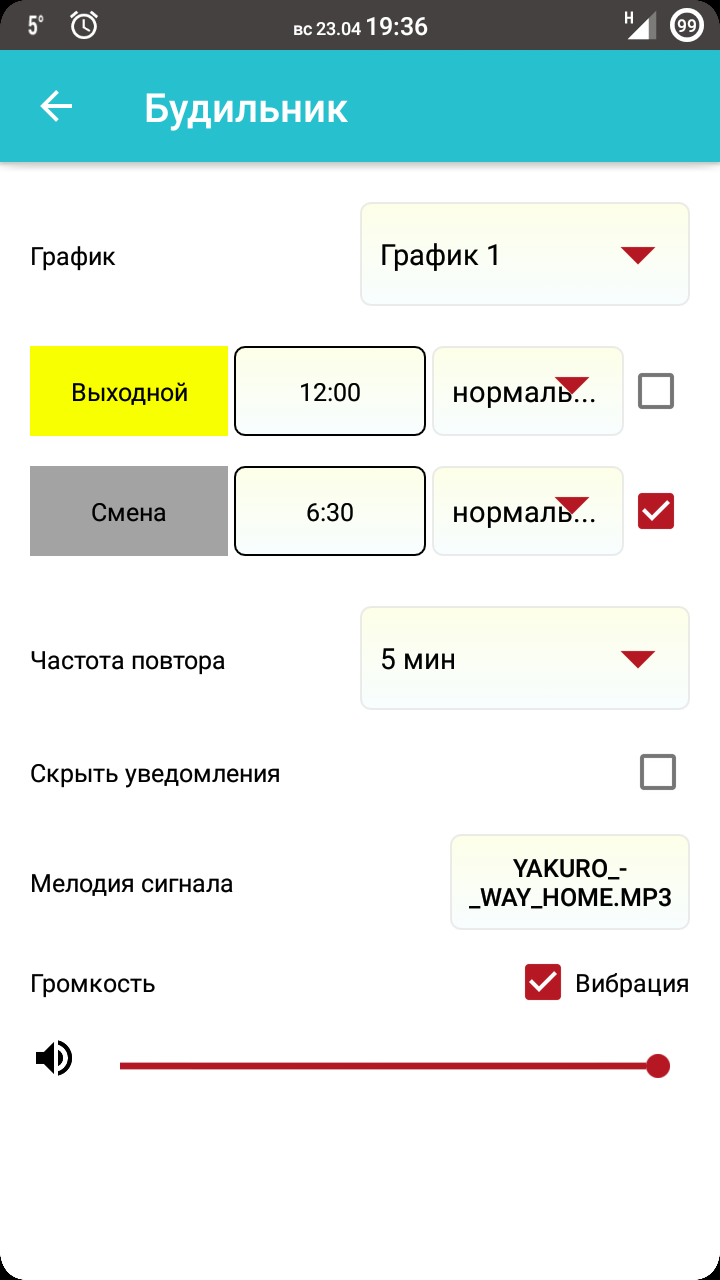Go back using the arrow icon
This screenshot has width=720, height=1280.
[56, 106]
